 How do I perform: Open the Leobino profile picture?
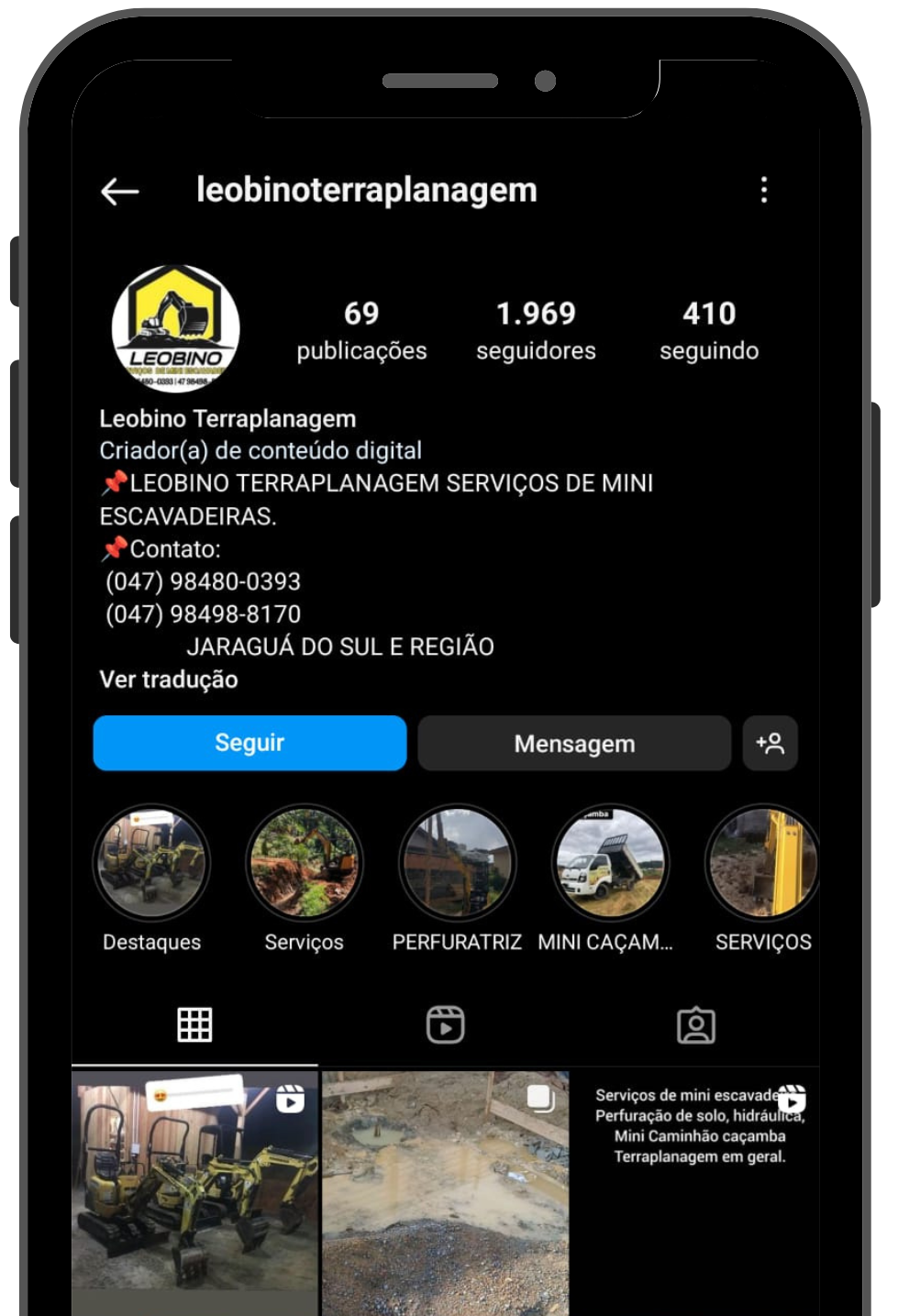175,328
